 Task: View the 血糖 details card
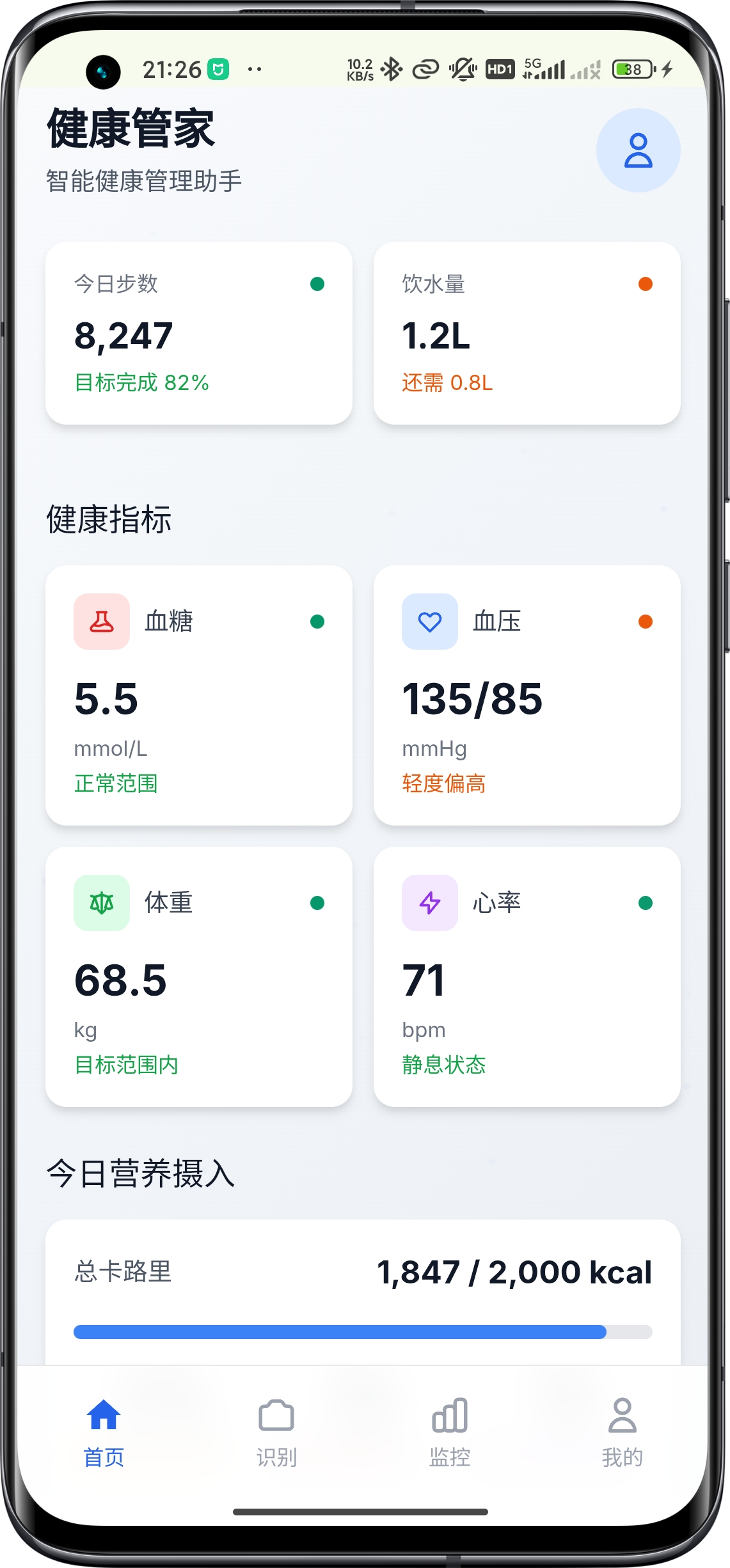pyautogui.click(x=199, y=695)
